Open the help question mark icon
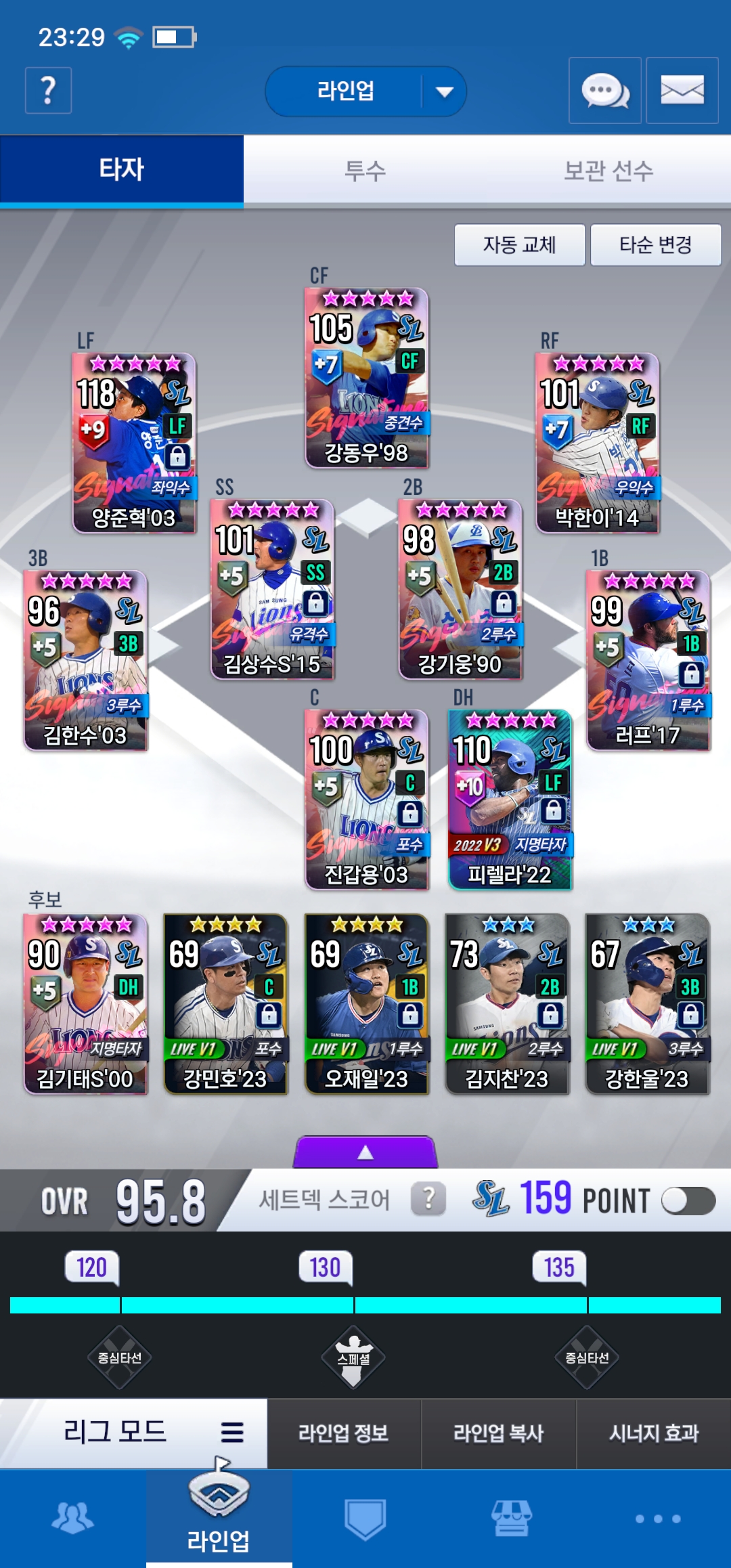 48,90
